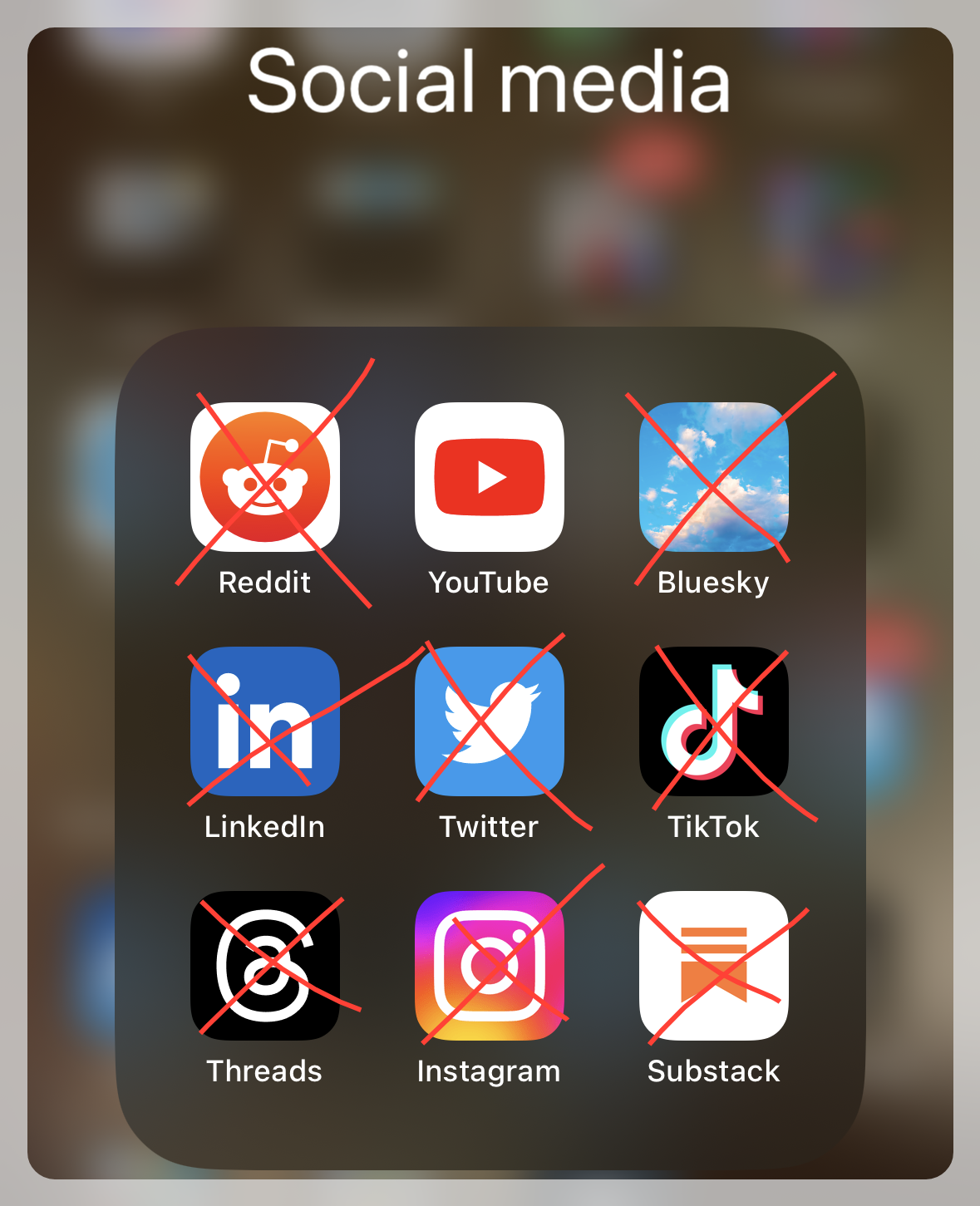Launch the Instagram app

coord(489,966)
